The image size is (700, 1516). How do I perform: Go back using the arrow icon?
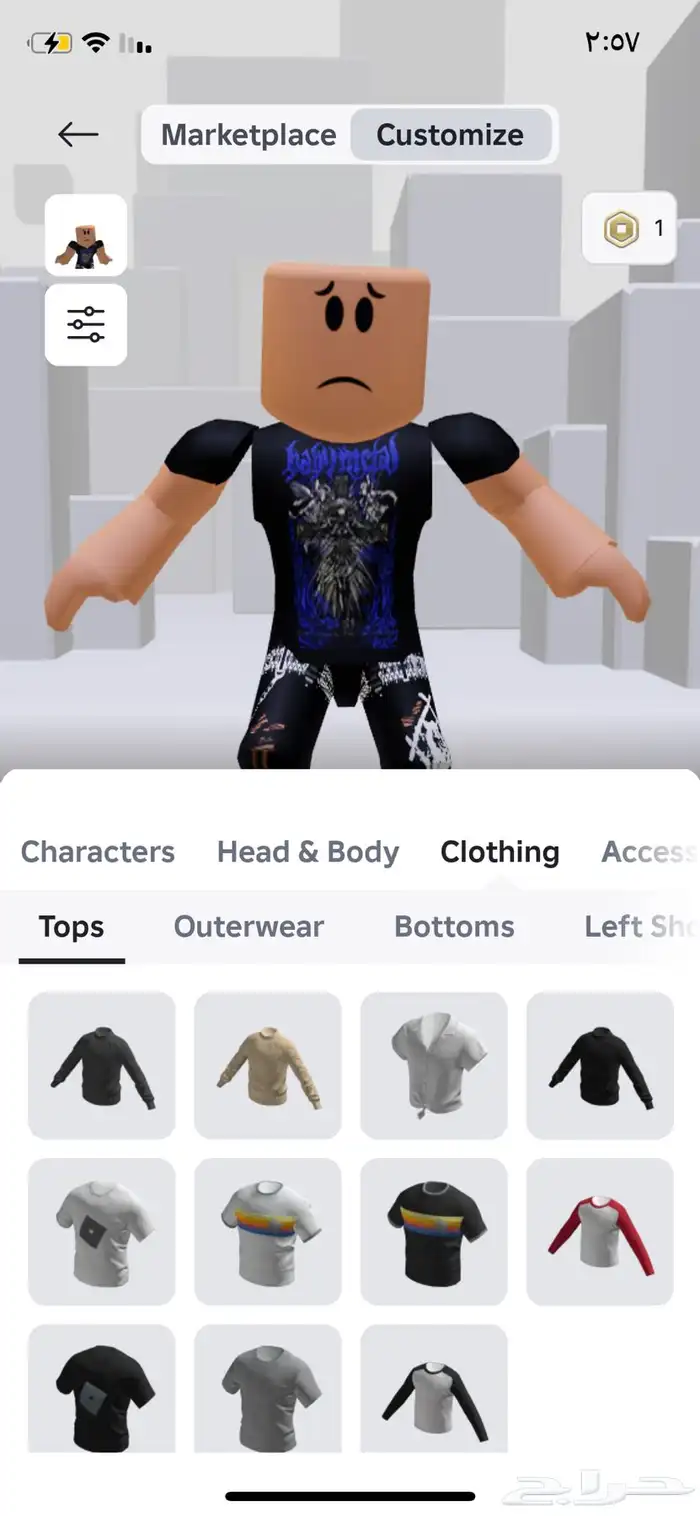tap(78, 134)
